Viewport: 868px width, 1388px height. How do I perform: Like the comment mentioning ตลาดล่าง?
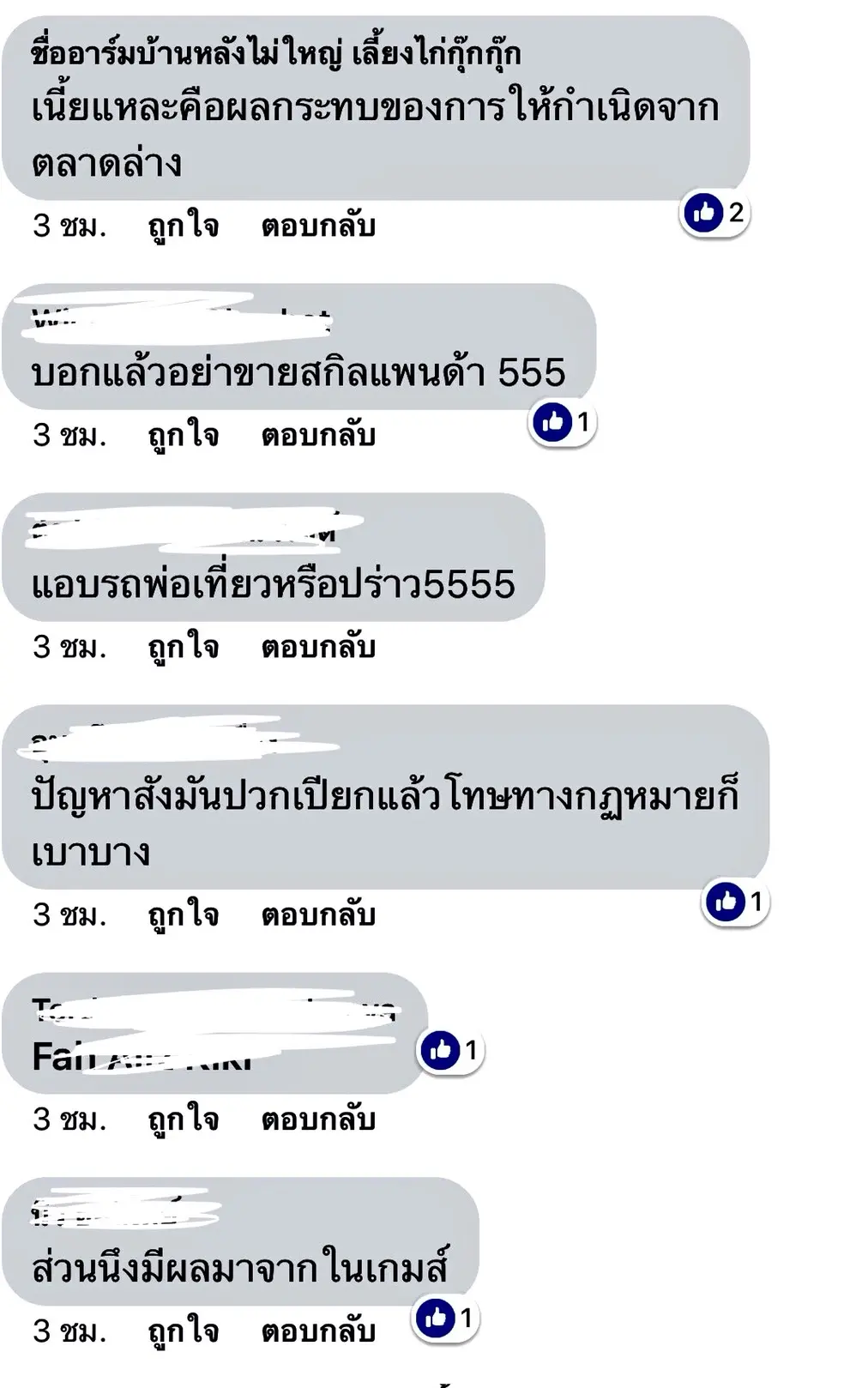click(183, 226)
